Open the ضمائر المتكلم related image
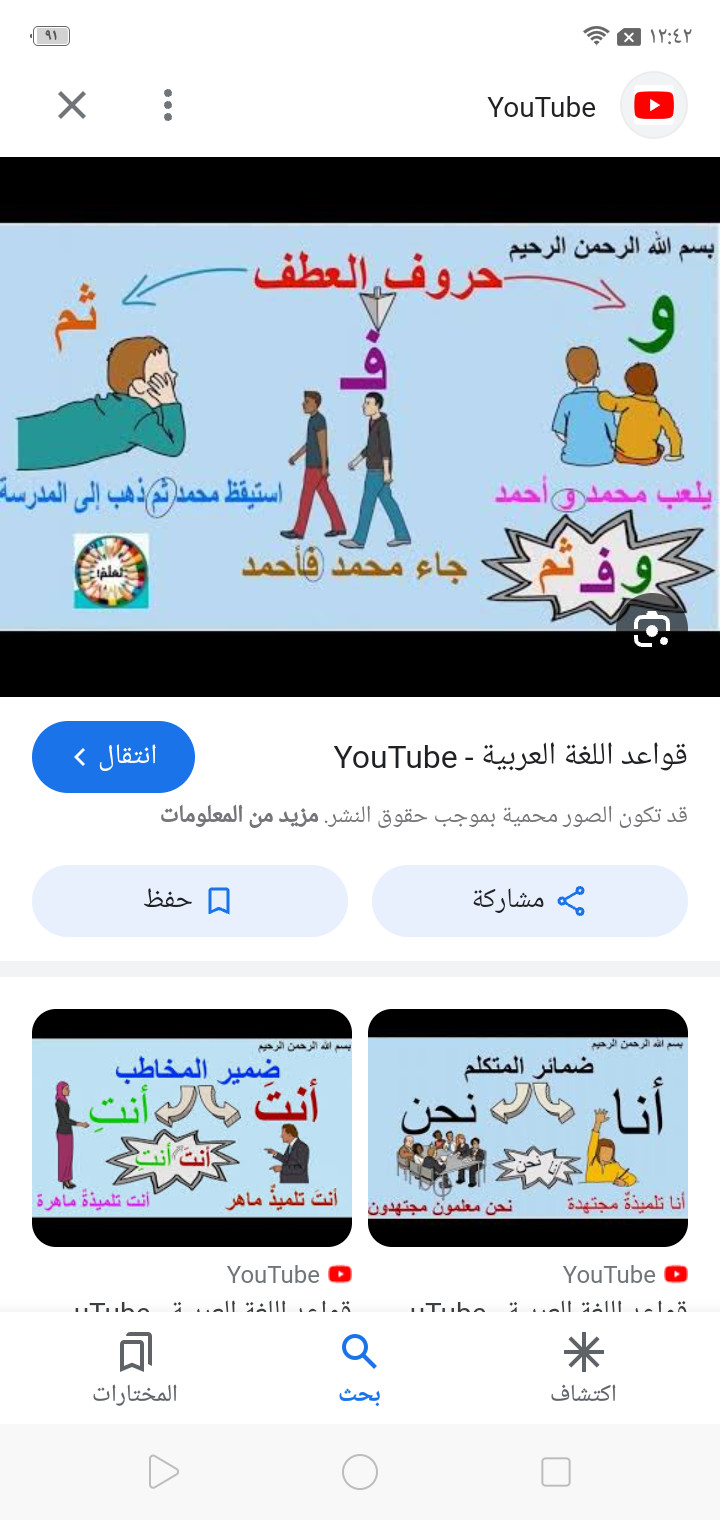This screenshot has width=720, height=1520. click(528, 1127)
